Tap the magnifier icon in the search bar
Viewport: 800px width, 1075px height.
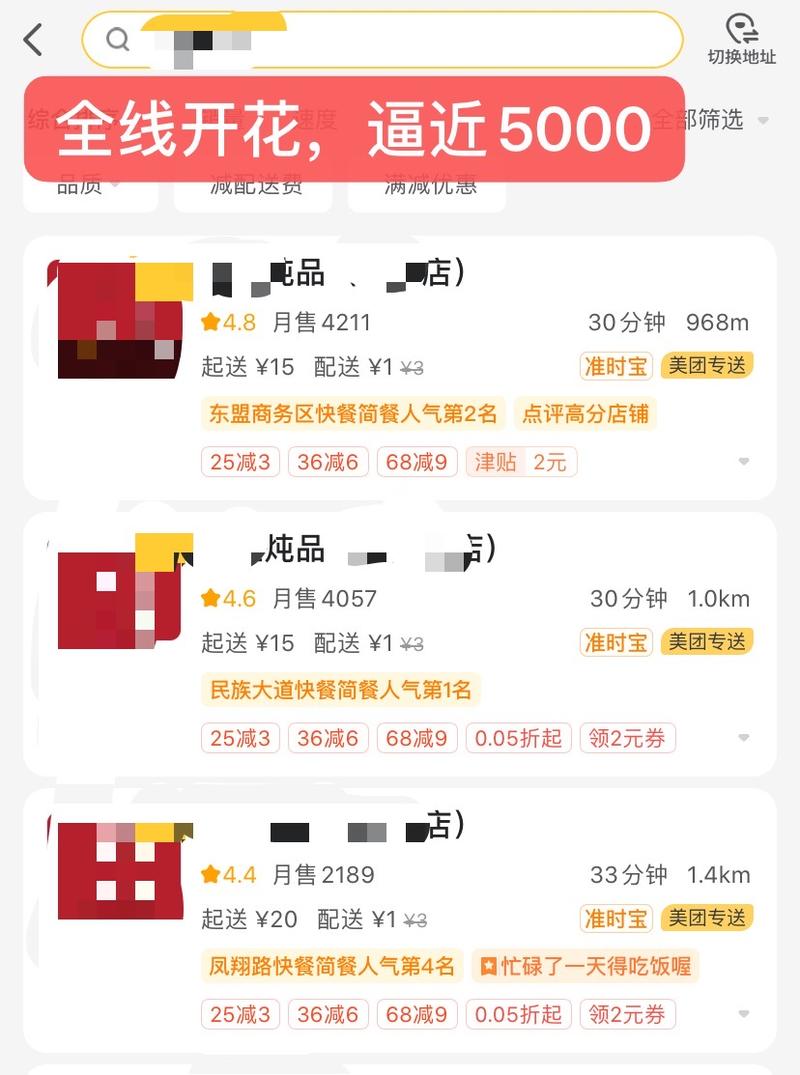(117, 40)
